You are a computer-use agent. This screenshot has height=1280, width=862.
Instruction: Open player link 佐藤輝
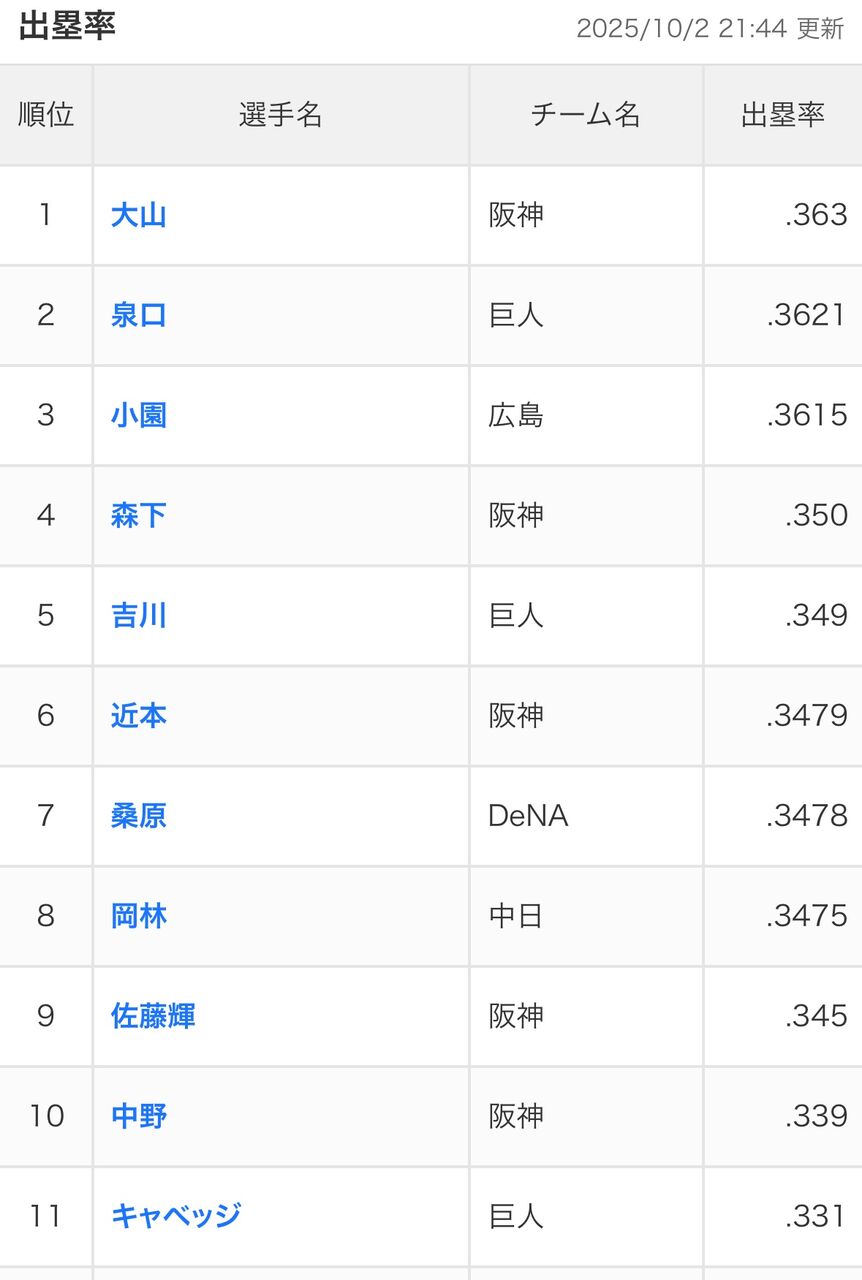point(153,1015)
